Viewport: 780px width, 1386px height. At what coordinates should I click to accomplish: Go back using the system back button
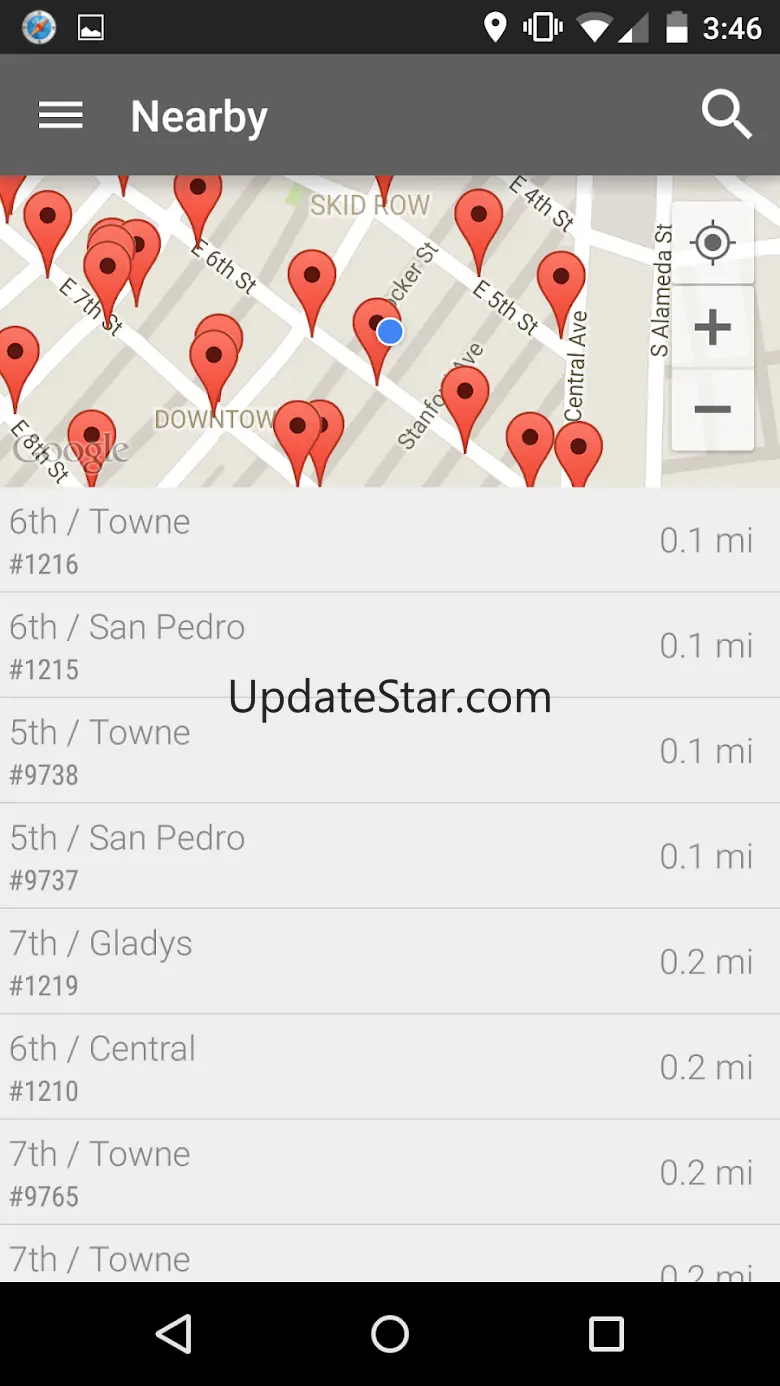pos(174,1334)
